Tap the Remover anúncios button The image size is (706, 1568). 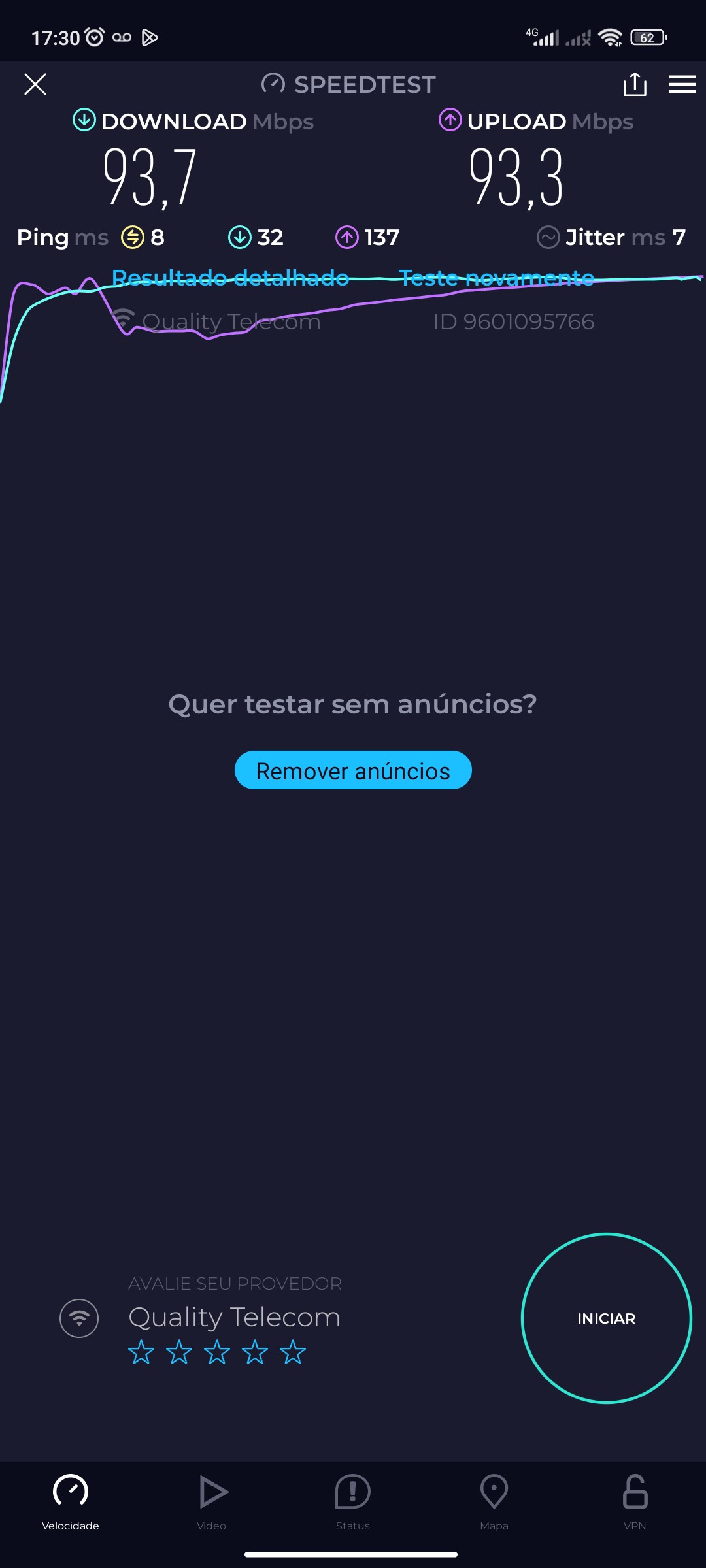click(353, 770)
